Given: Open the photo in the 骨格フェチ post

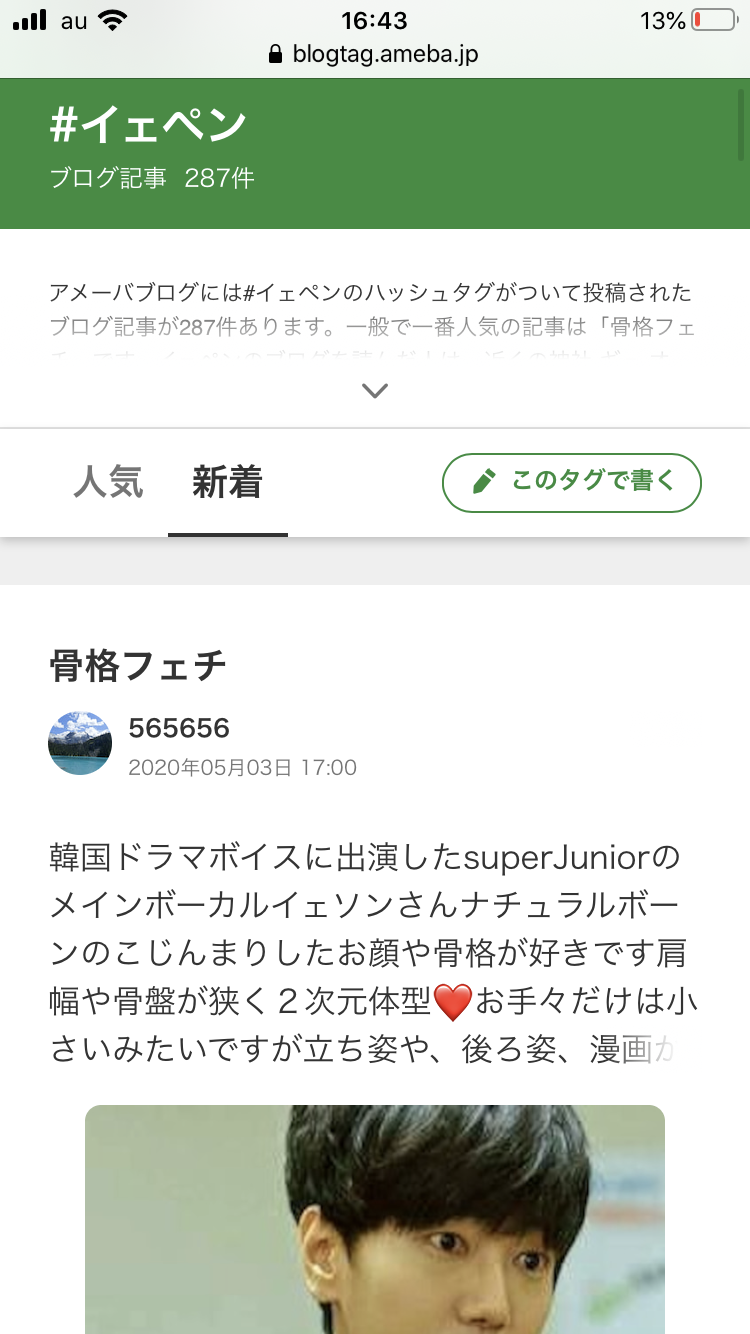Looking at the screenshot, I should (375, 1218).
